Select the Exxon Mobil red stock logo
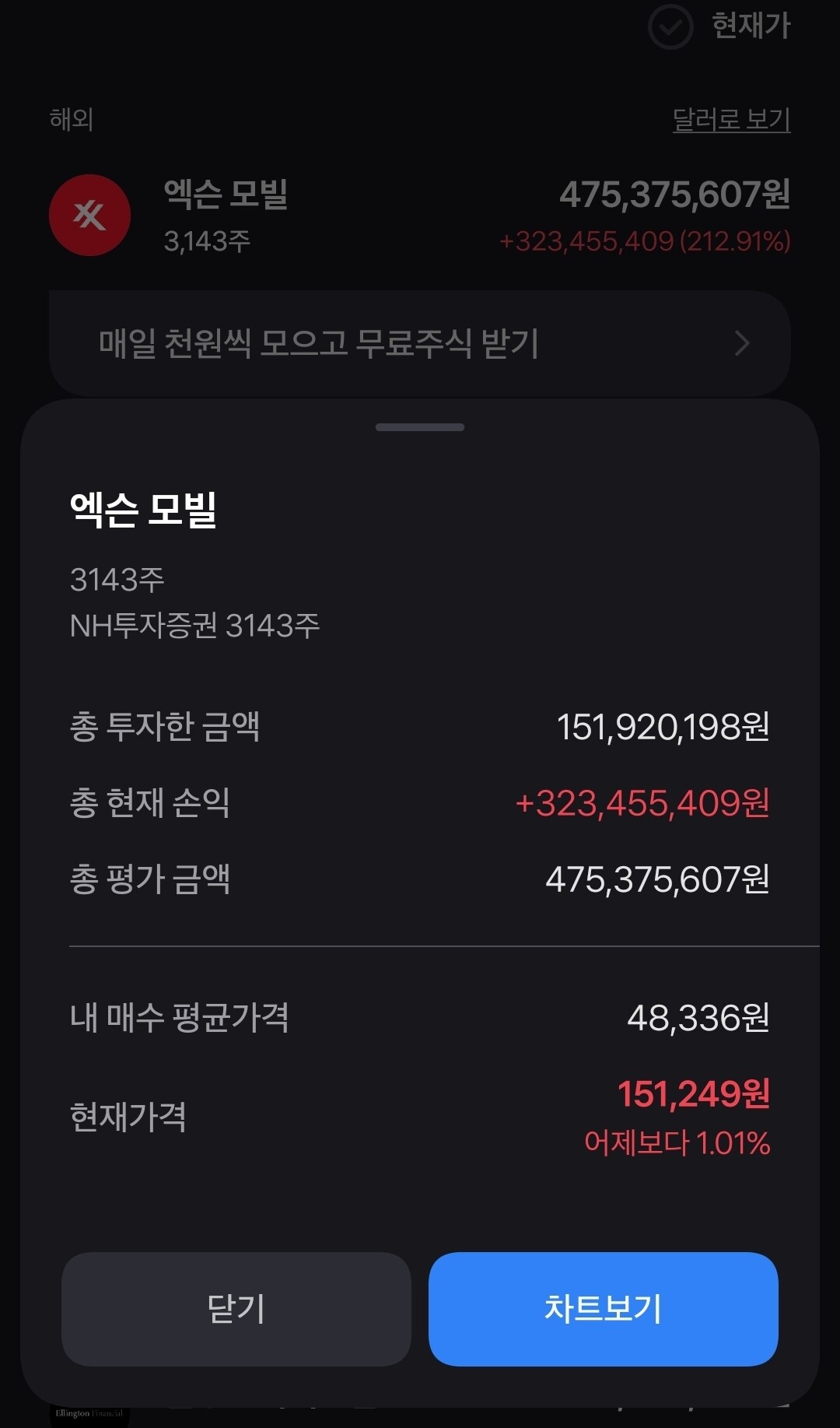The height and width of the screenshot is (1428, 840). pos(89,216)
